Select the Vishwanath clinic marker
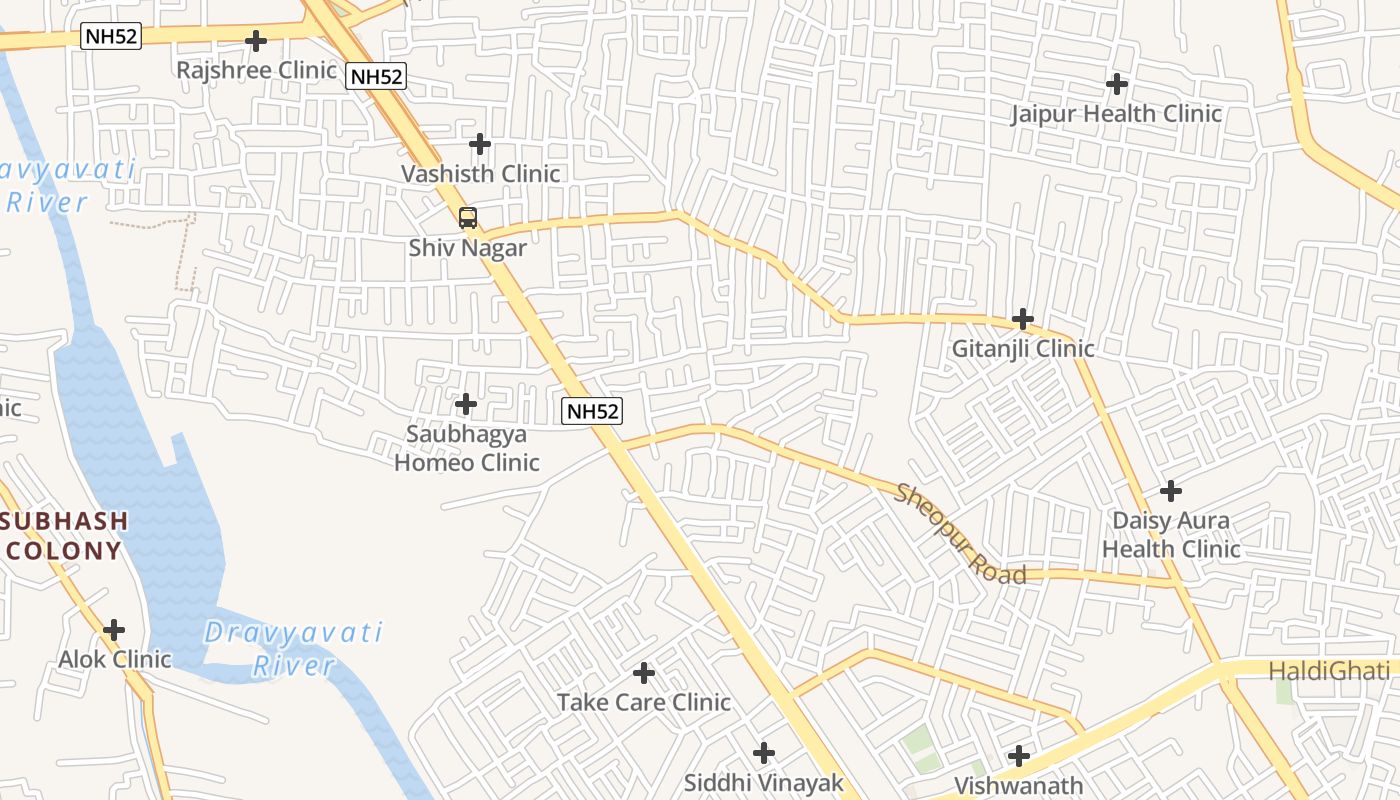This screenshot has width=1400, height=800. (x=1019, y=756)
